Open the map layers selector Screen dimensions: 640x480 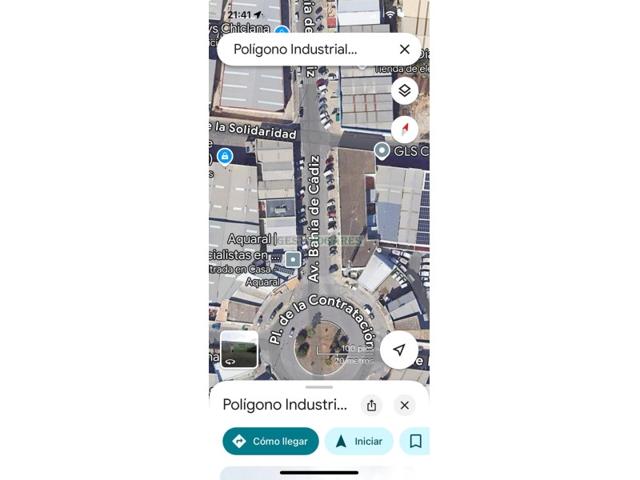(x=404, y=90)
